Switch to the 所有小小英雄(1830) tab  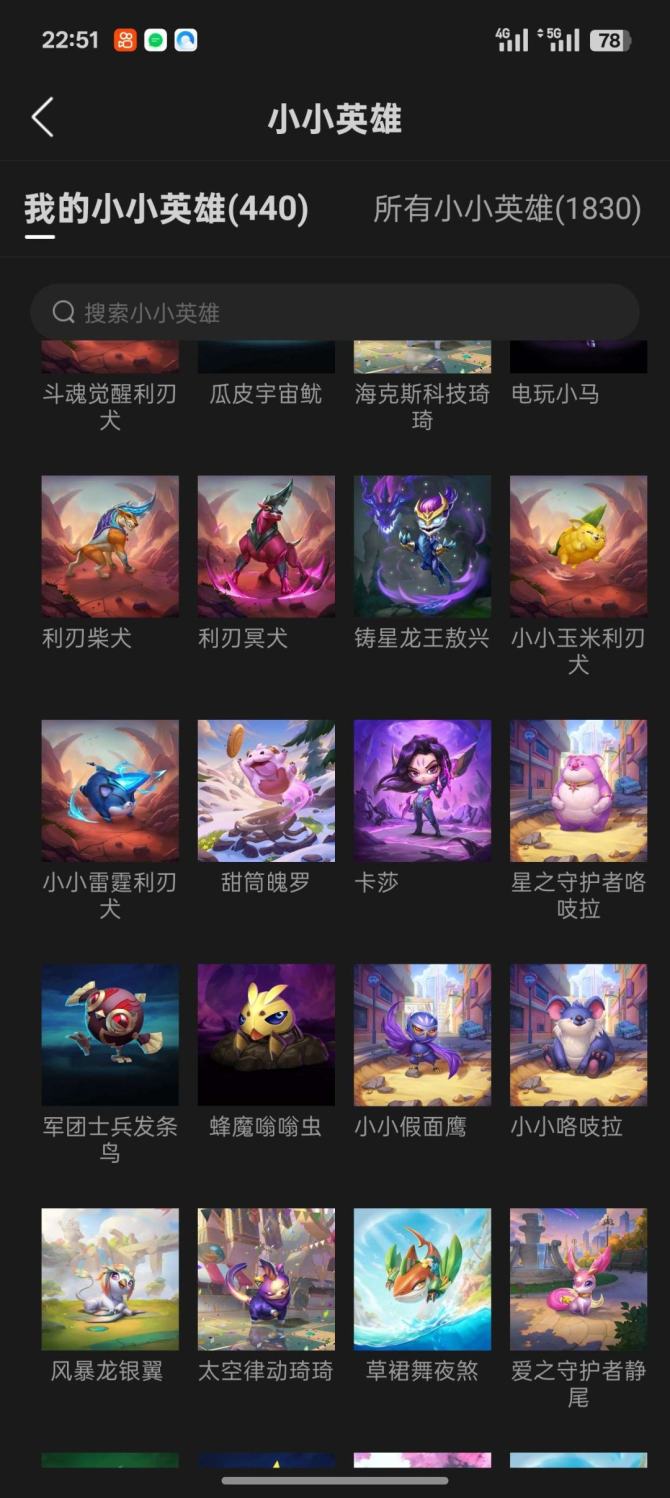point(506,209)
